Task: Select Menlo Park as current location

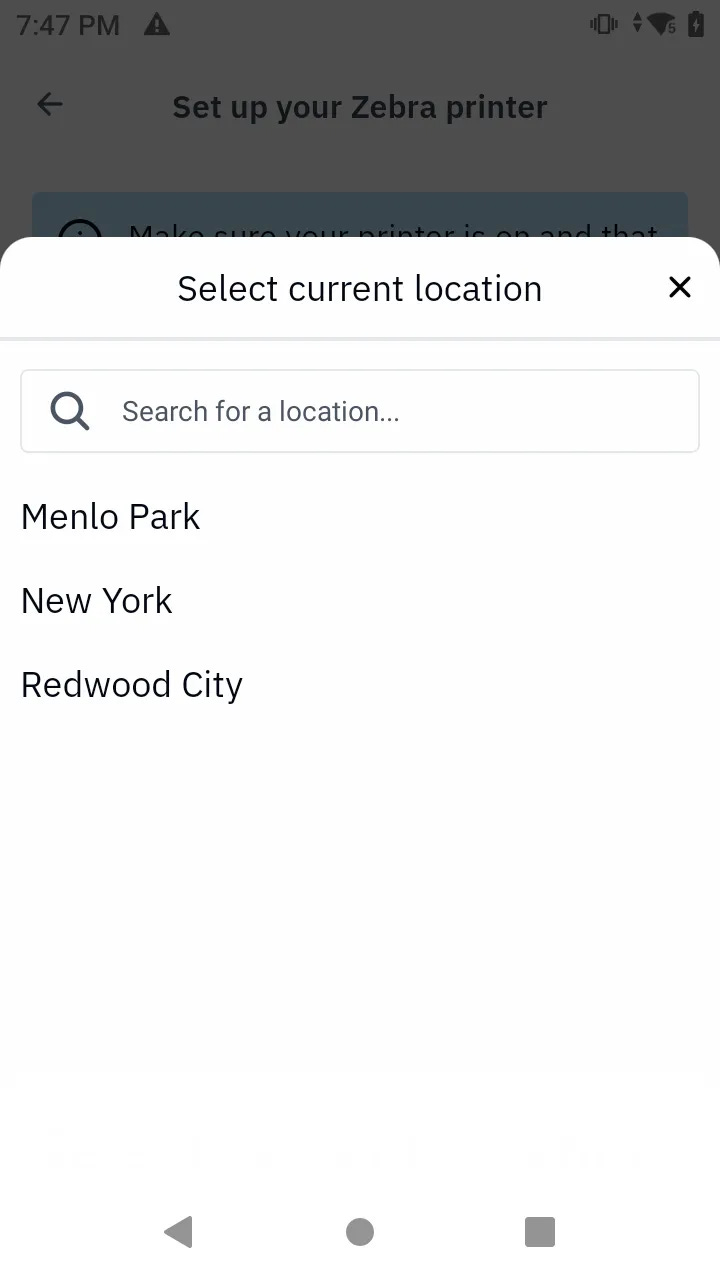Action: click(x=111, y=517)
